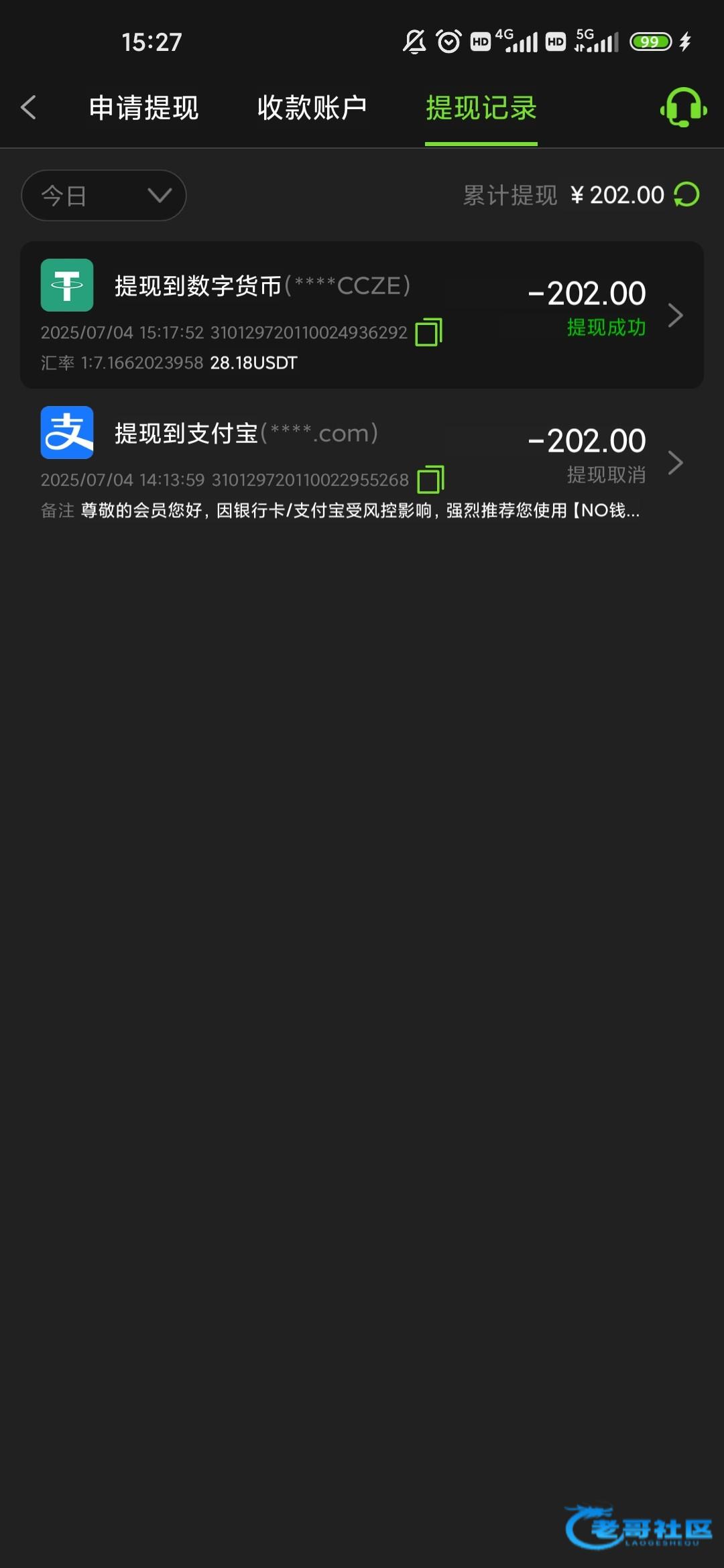Select the 提现记录 tab

coord(481,108)
